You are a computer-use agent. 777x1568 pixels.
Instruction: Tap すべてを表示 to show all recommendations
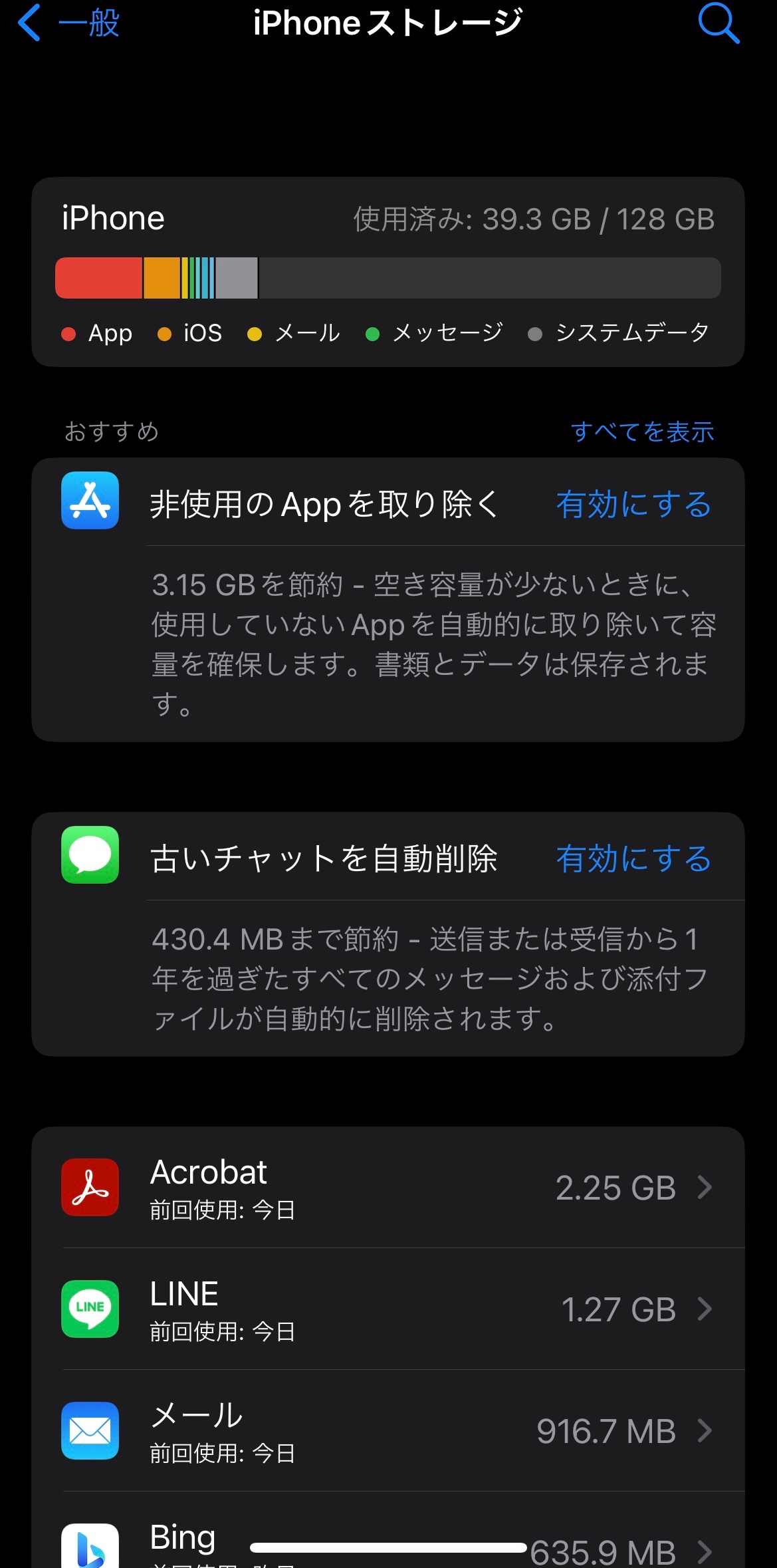(x=642, y=432)
